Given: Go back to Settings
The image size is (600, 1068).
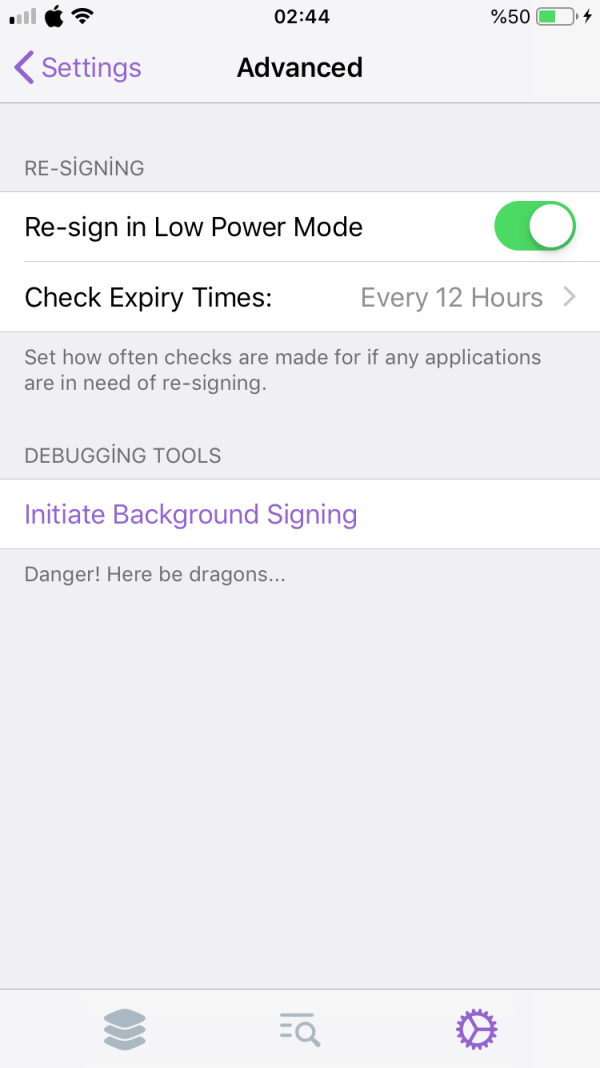Looking at the screenshot, I should (78, 68).
